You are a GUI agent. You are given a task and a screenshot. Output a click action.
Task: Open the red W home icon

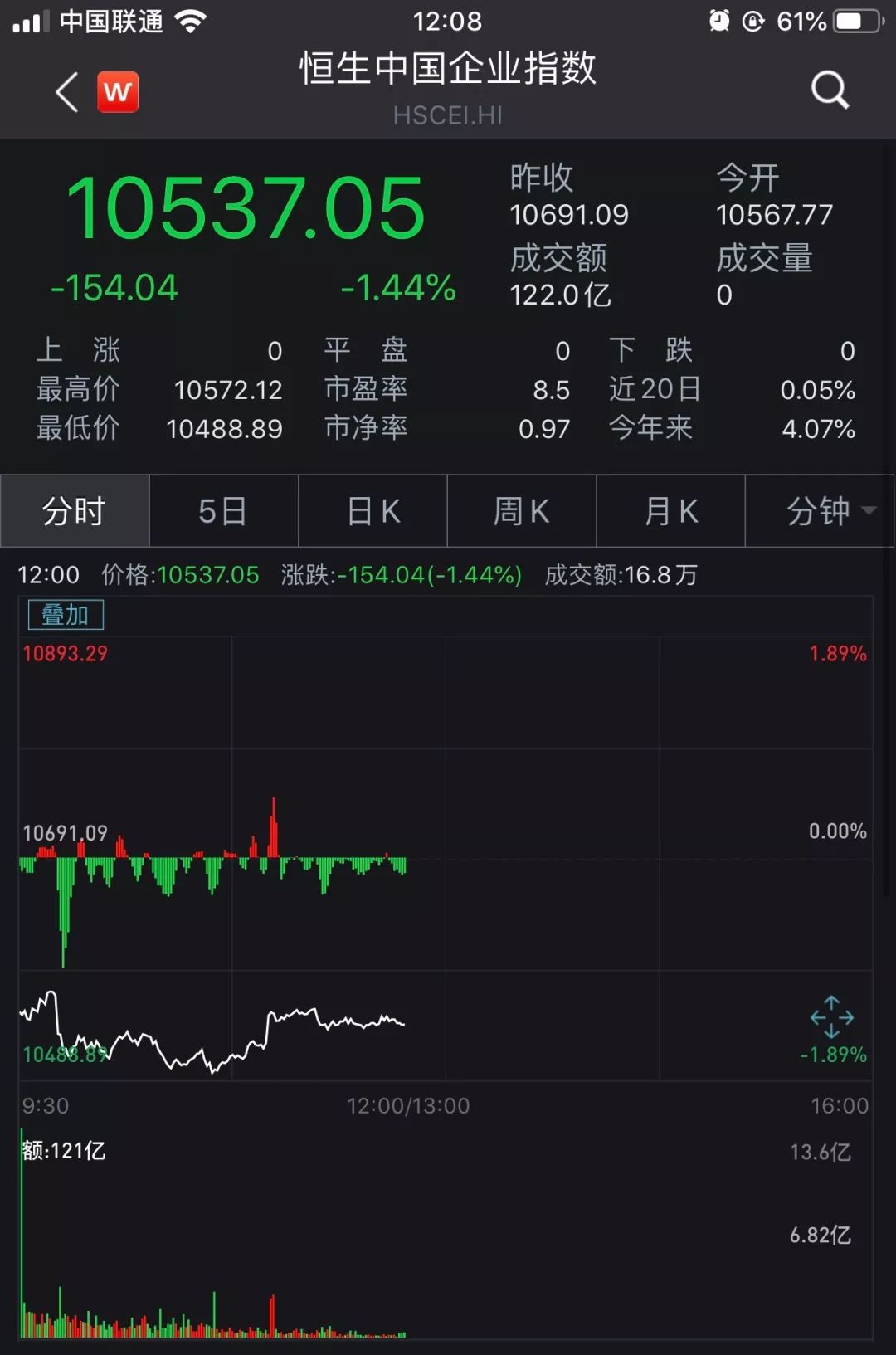118,91
